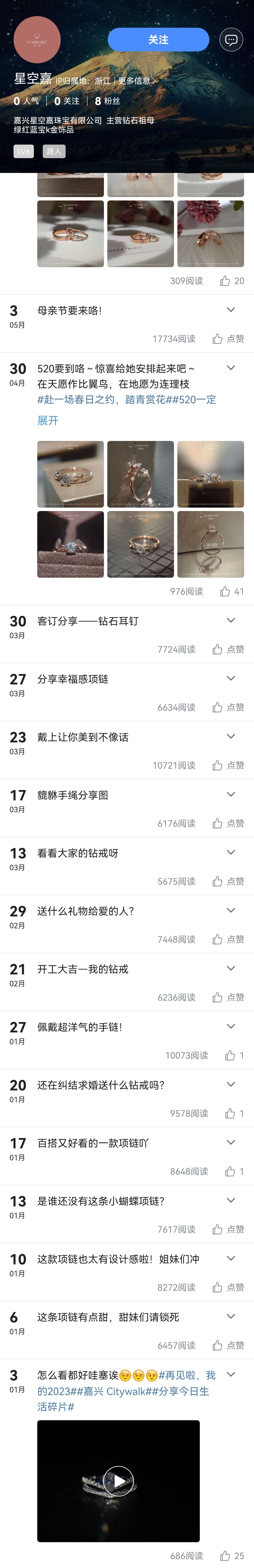Open the 是谁还没有这条小蝴蝶项链 post

101,1201
